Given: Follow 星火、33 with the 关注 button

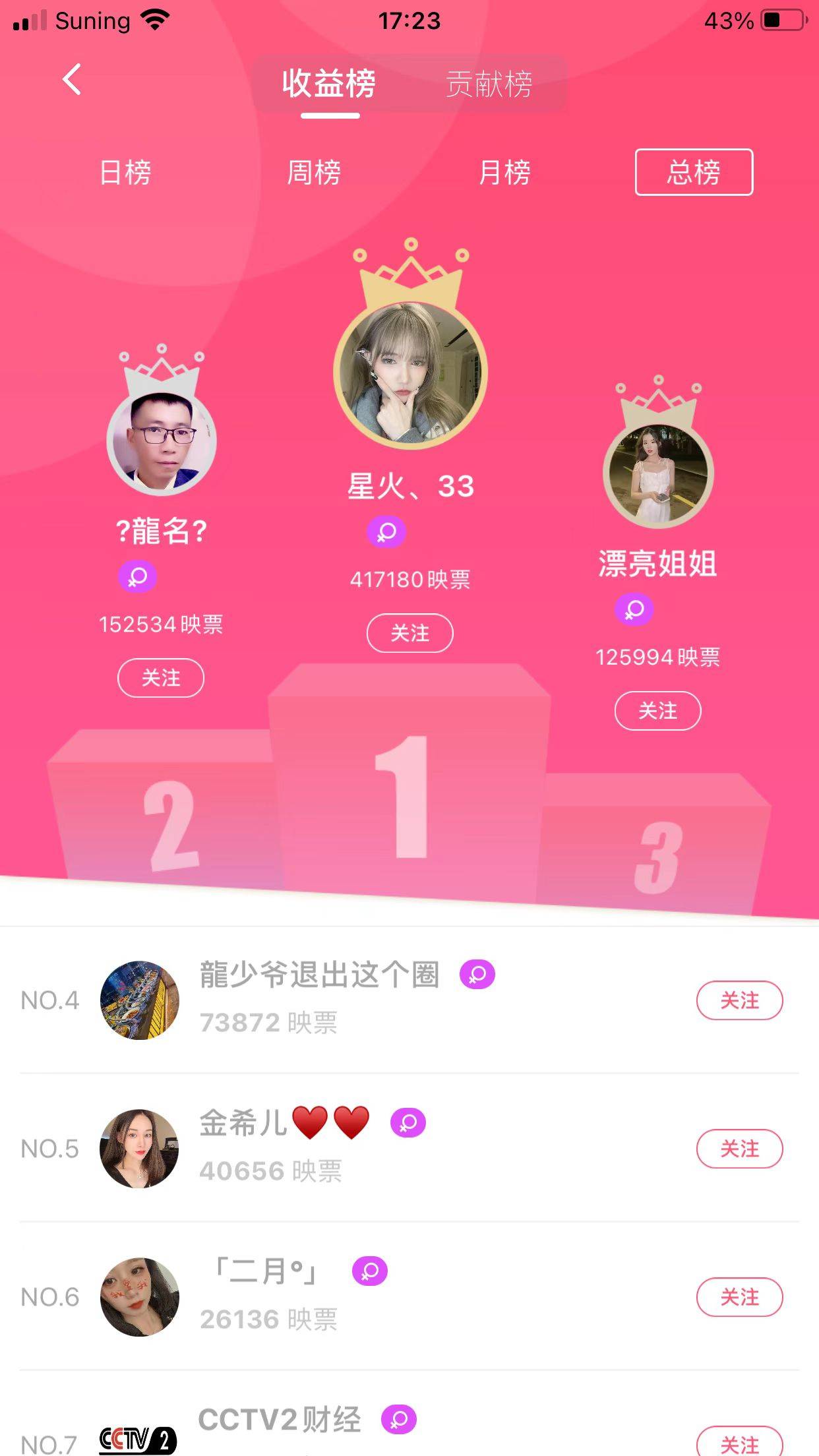Looking at the screenshot, I should (x=409, y=633).
